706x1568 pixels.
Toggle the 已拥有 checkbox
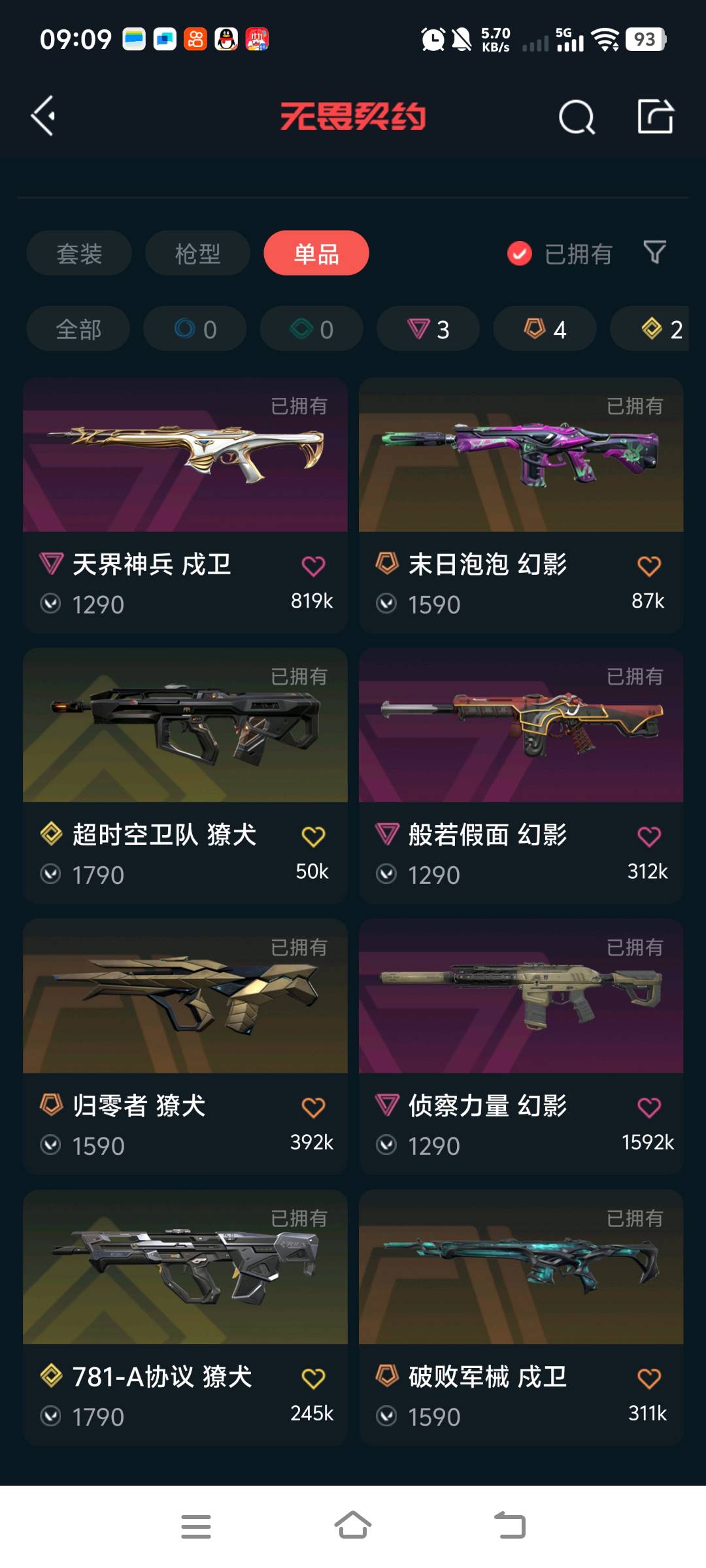[520, 253]
